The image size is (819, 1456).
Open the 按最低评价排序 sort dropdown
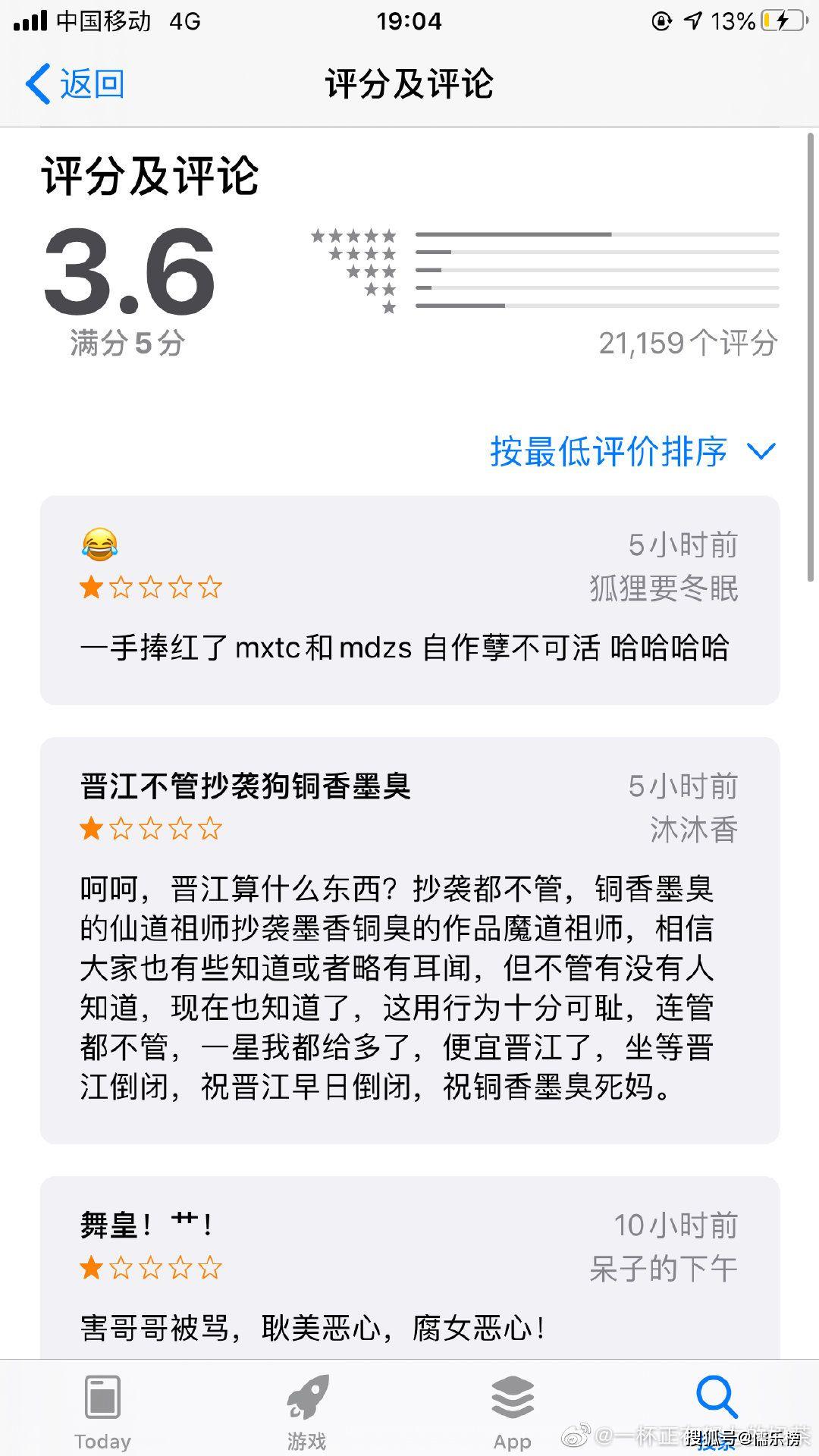click(632, 452)
